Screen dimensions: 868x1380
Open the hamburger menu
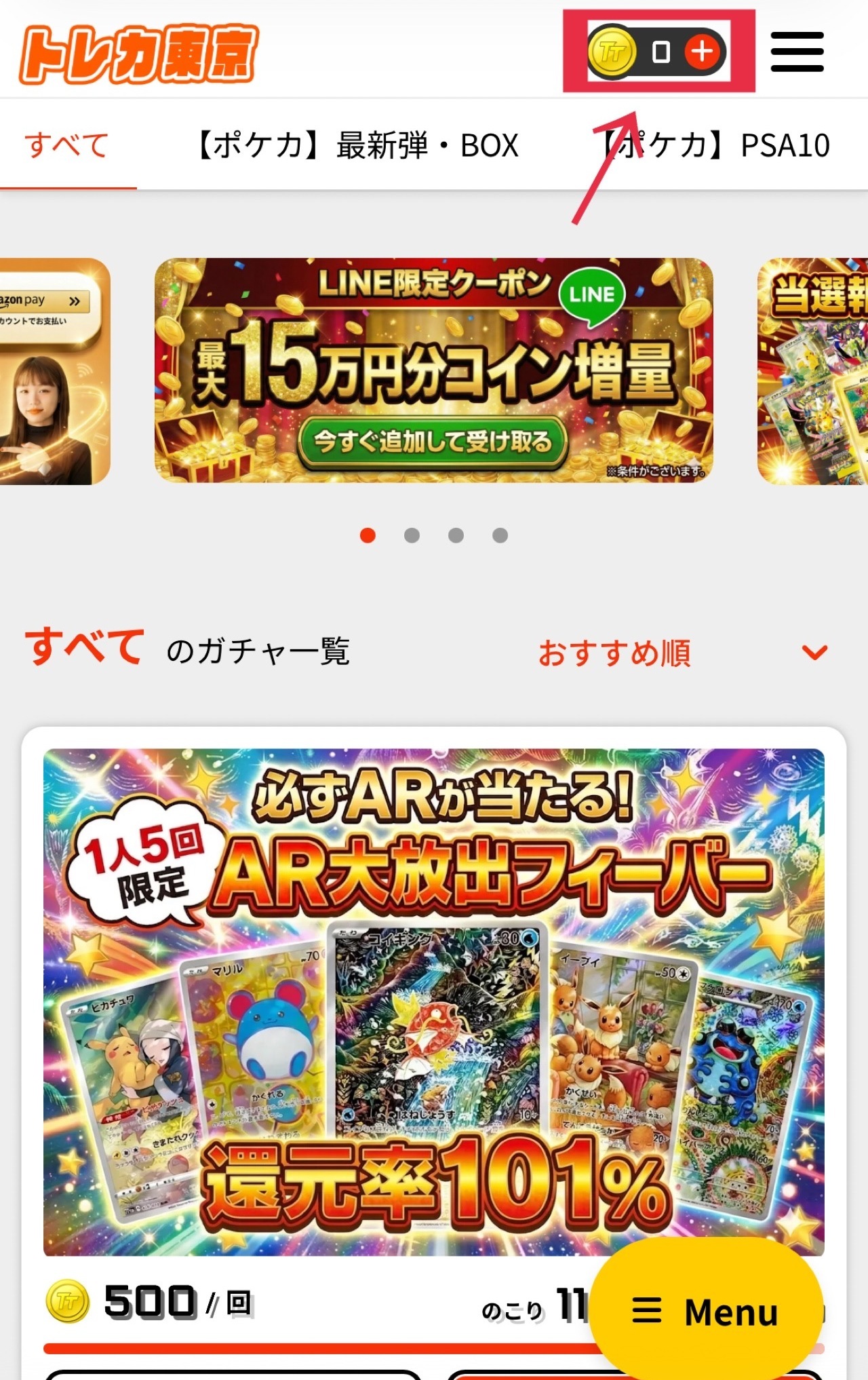(797, 52)
